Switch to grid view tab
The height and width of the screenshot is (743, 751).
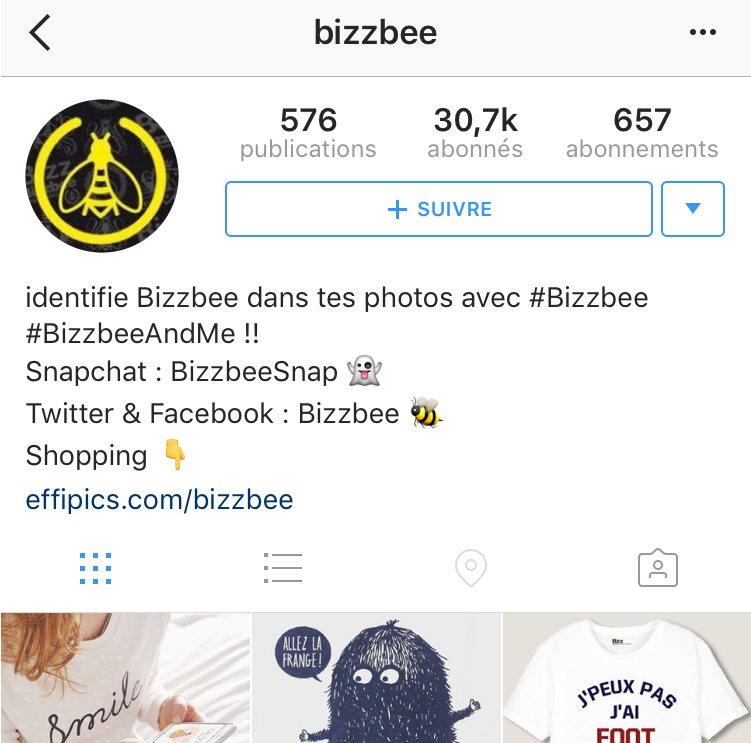pos(95,568)
